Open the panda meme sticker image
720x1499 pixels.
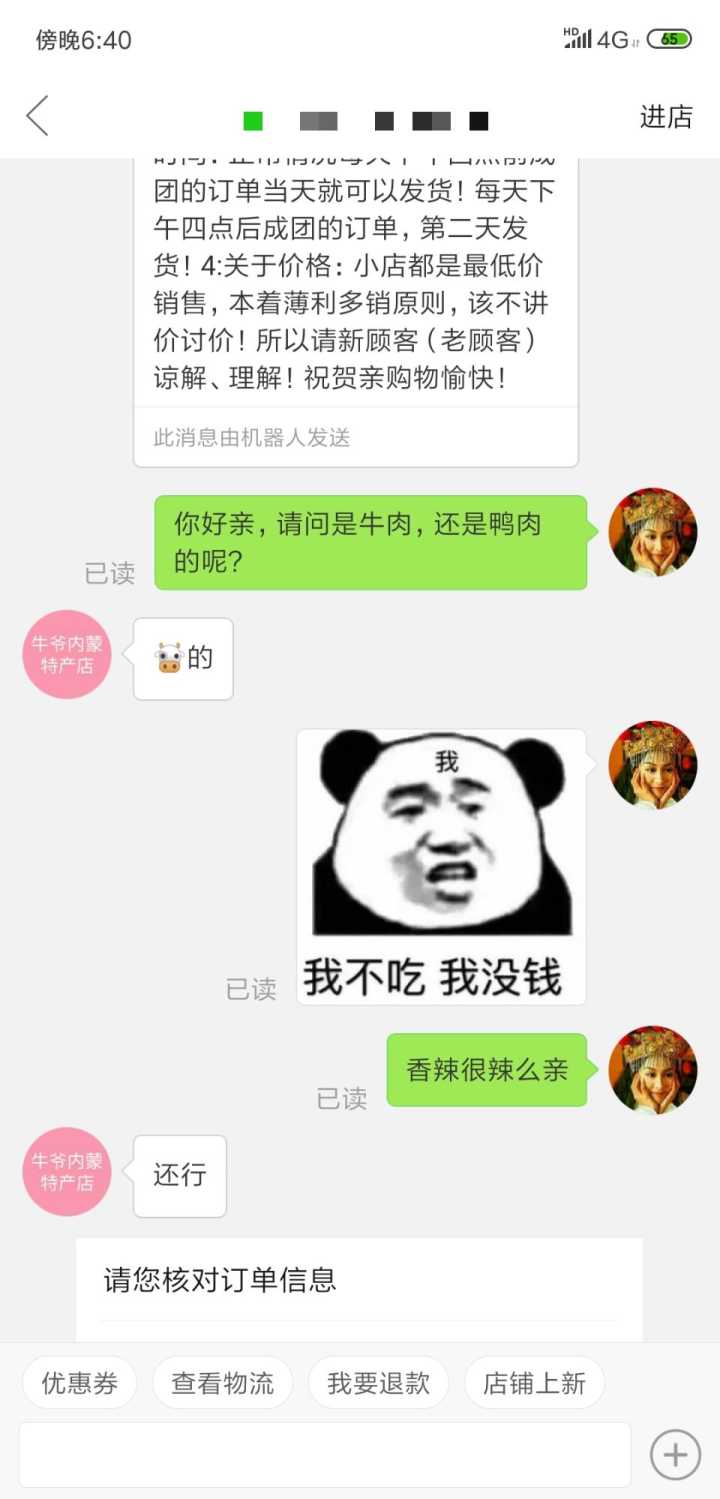point(441,866)
